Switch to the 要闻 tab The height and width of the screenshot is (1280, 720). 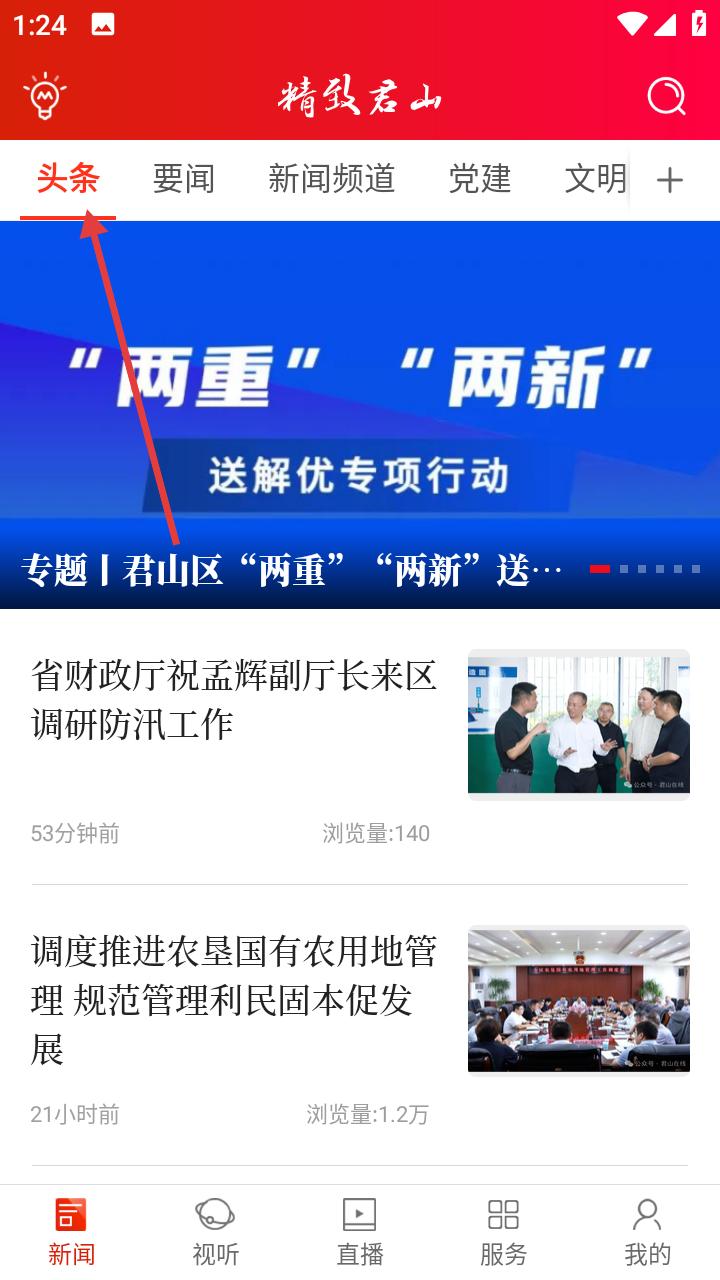184,179
